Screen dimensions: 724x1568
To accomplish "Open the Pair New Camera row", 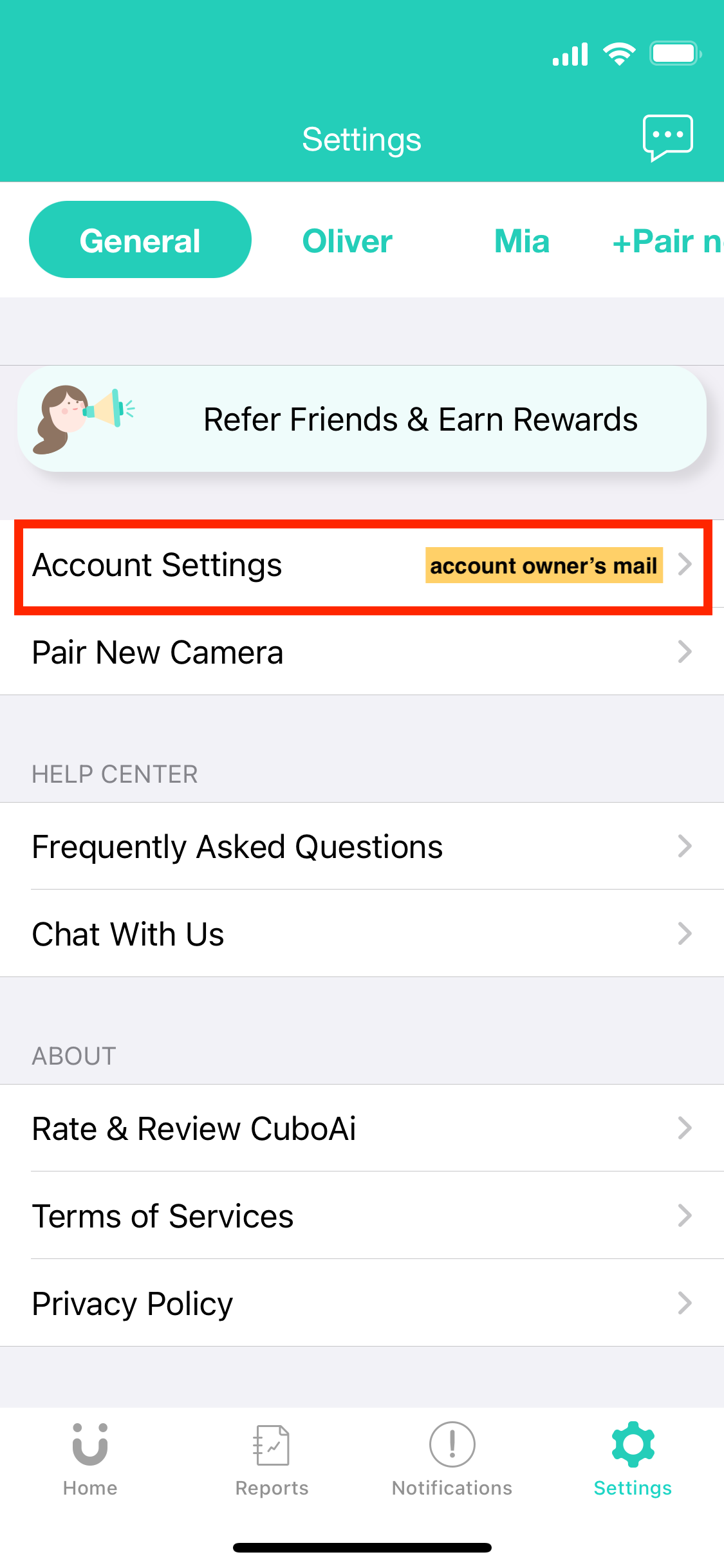I will [x=362, y=652].
